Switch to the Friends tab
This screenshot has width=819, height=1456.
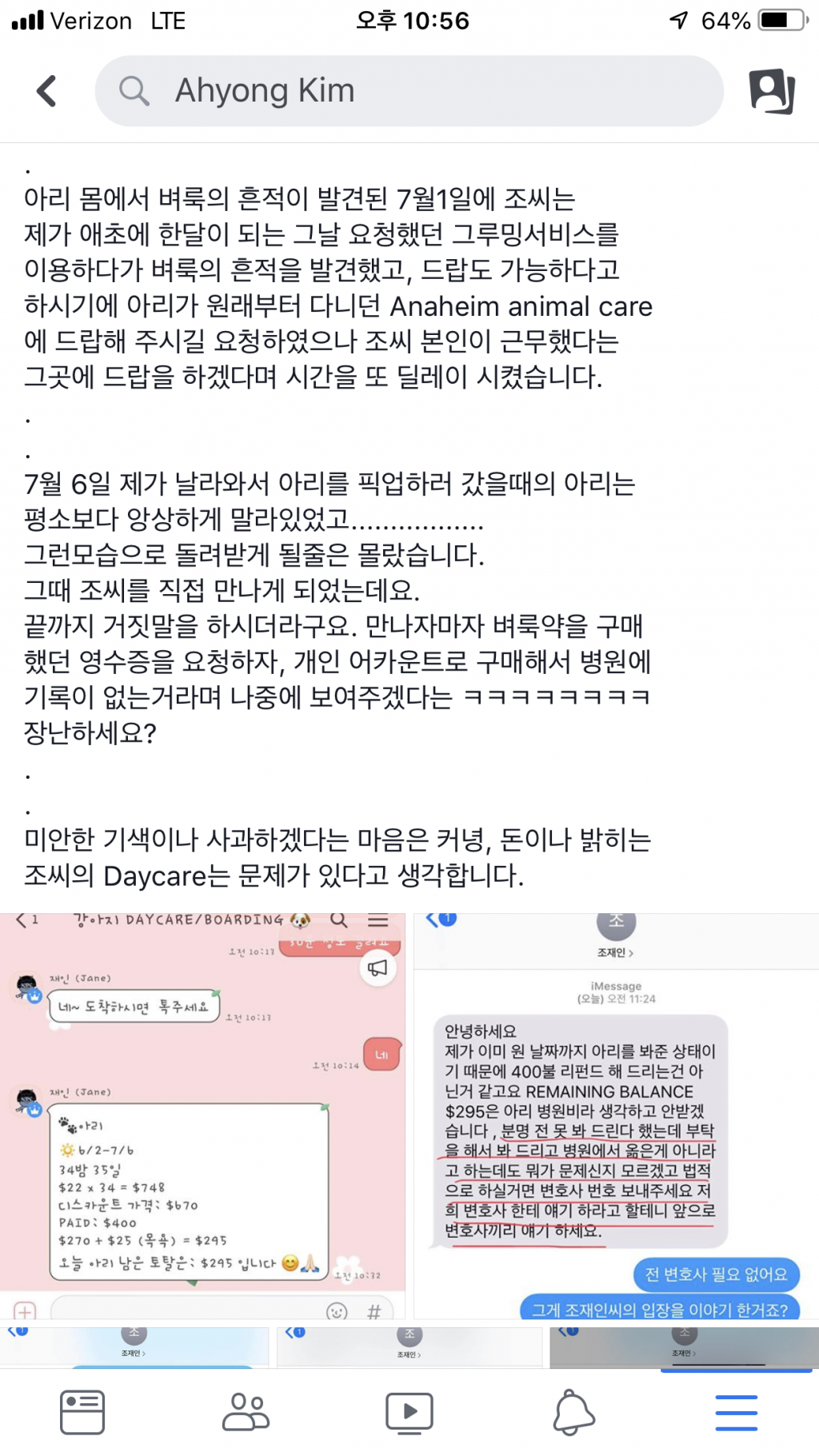click(246, 1413)
